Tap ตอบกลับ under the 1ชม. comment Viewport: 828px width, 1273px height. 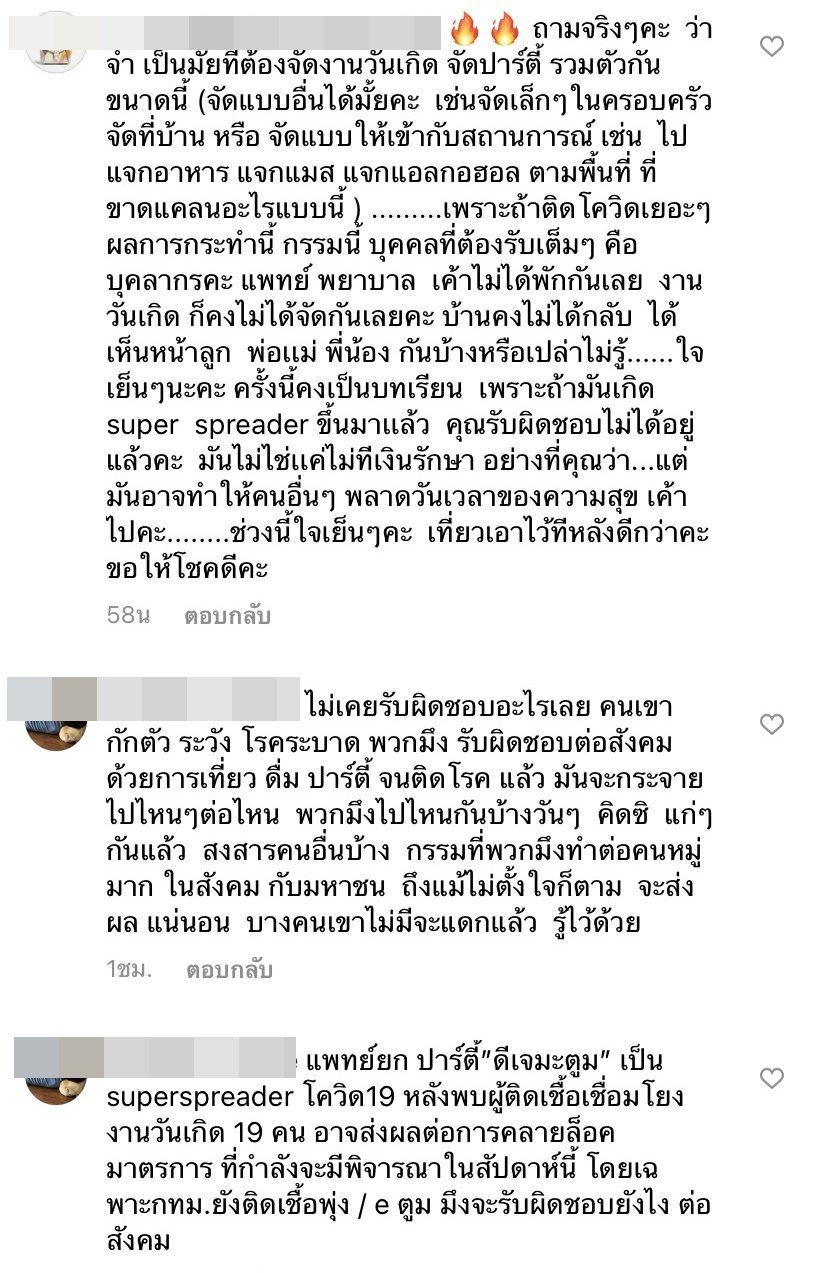click(229, 970)
